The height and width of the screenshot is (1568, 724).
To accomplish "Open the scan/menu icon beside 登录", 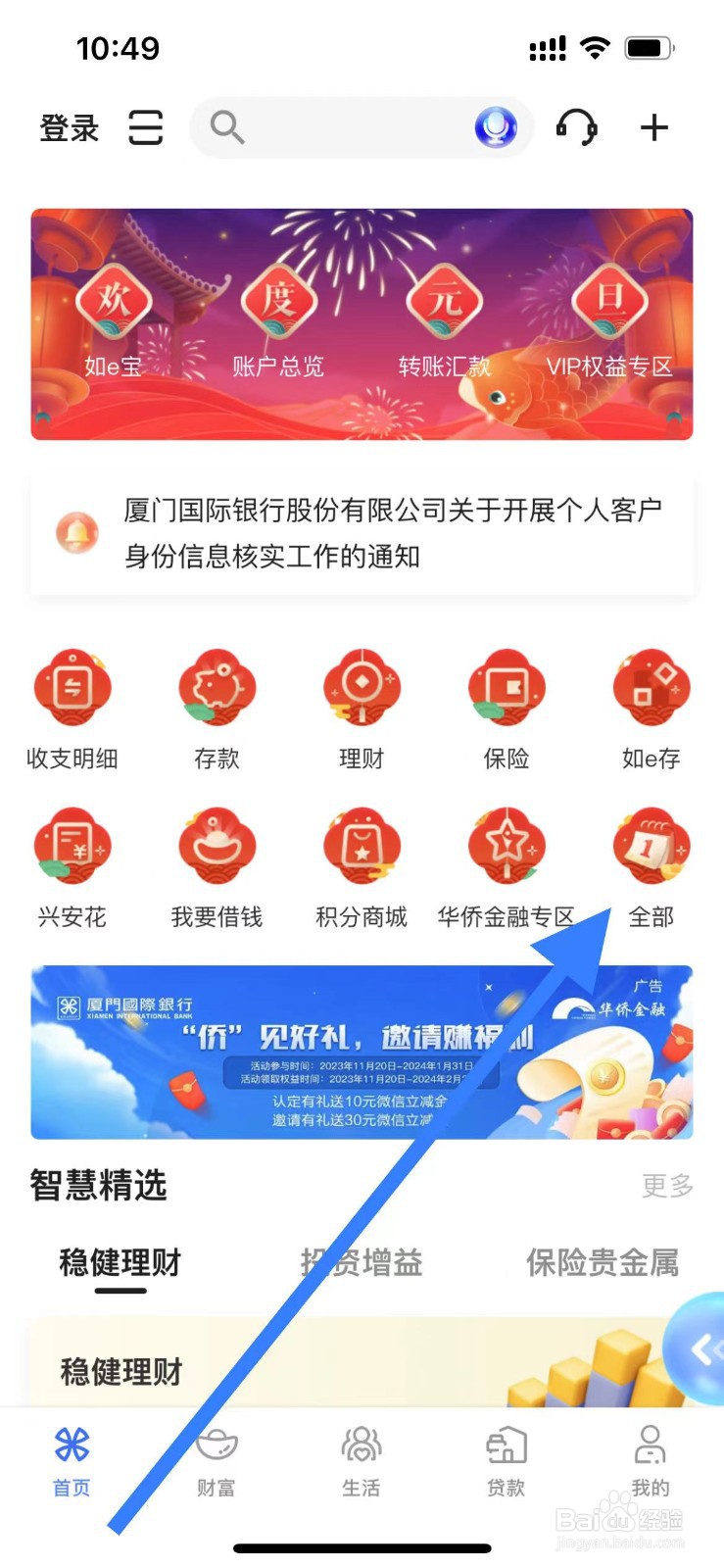I will click(x=145, y=127).
